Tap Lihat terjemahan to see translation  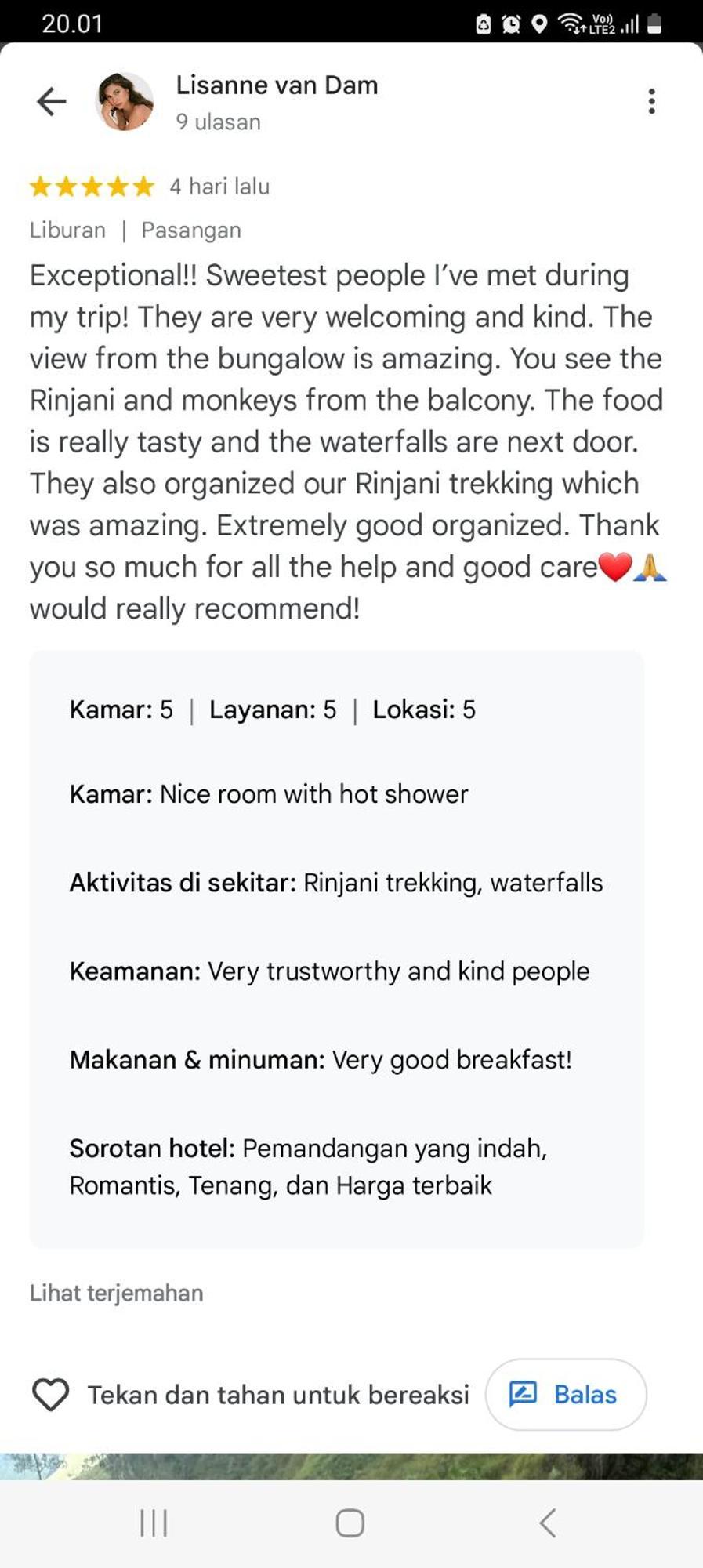coord(116,1293)
